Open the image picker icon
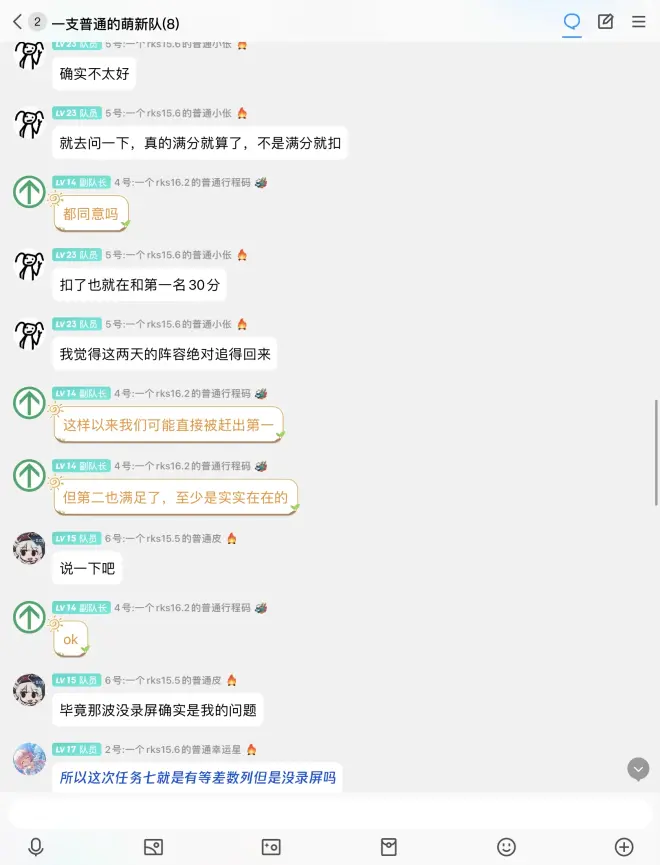Viewport: 660px width, 865px height. (x=153, y=847)
